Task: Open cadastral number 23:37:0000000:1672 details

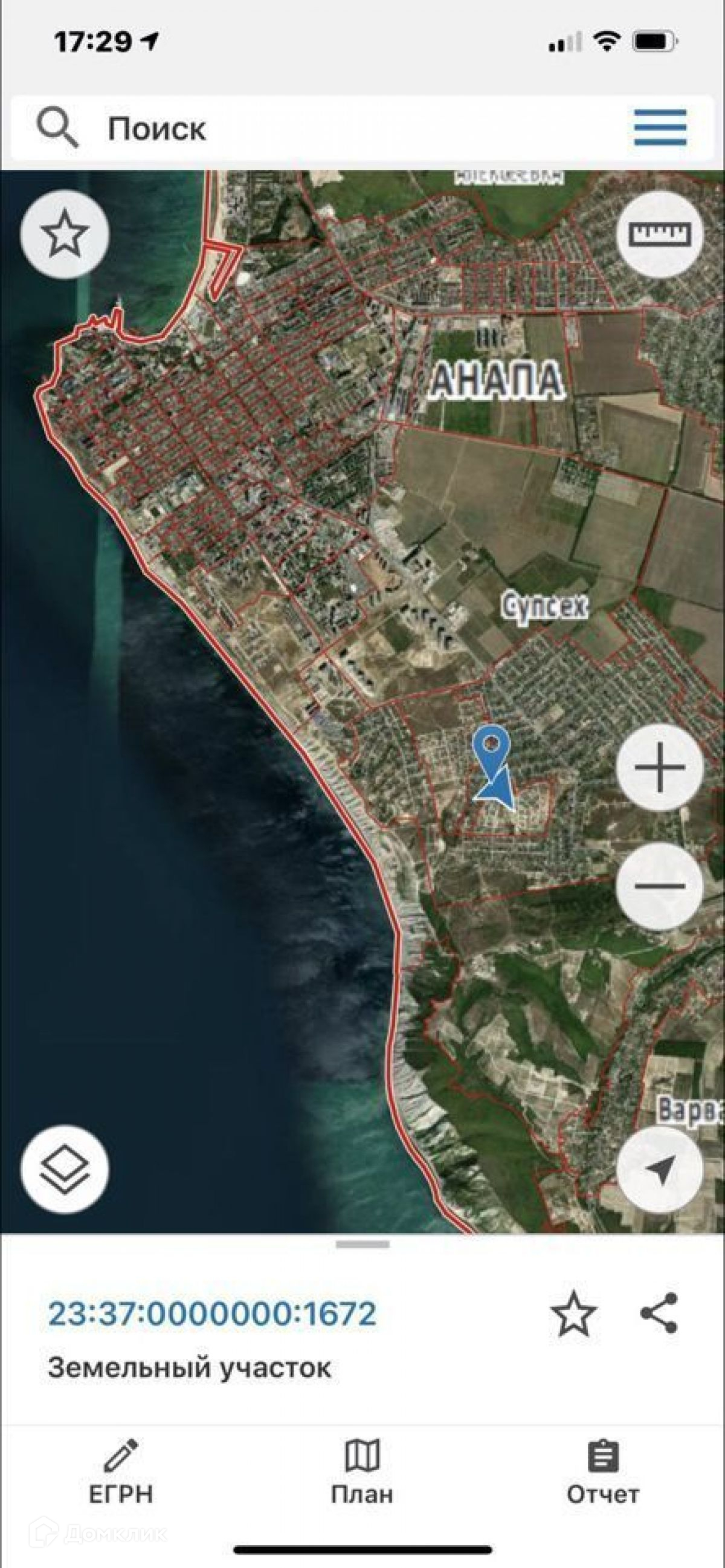Action: [x=211, y=1314]
